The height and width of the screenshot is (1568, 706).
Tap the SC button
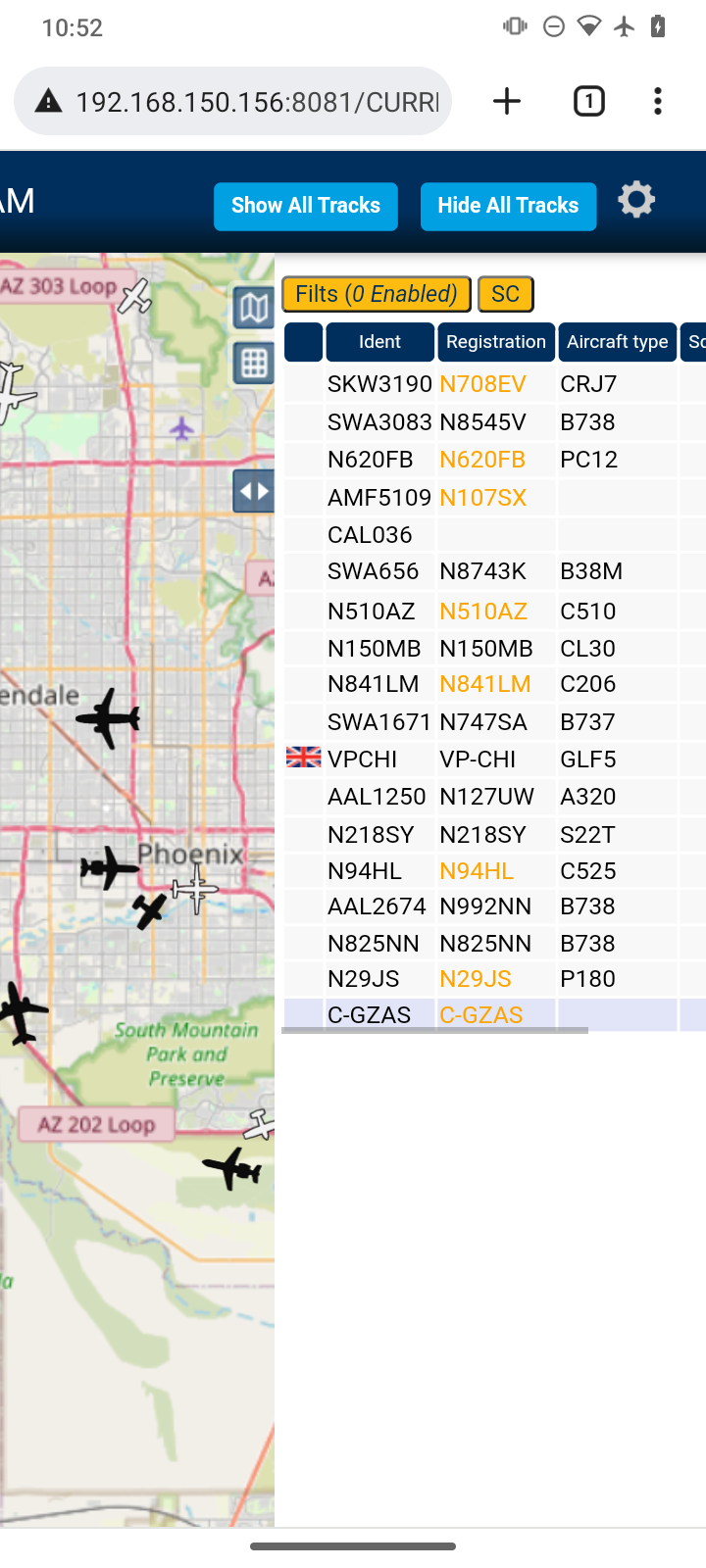pos(506,294)
